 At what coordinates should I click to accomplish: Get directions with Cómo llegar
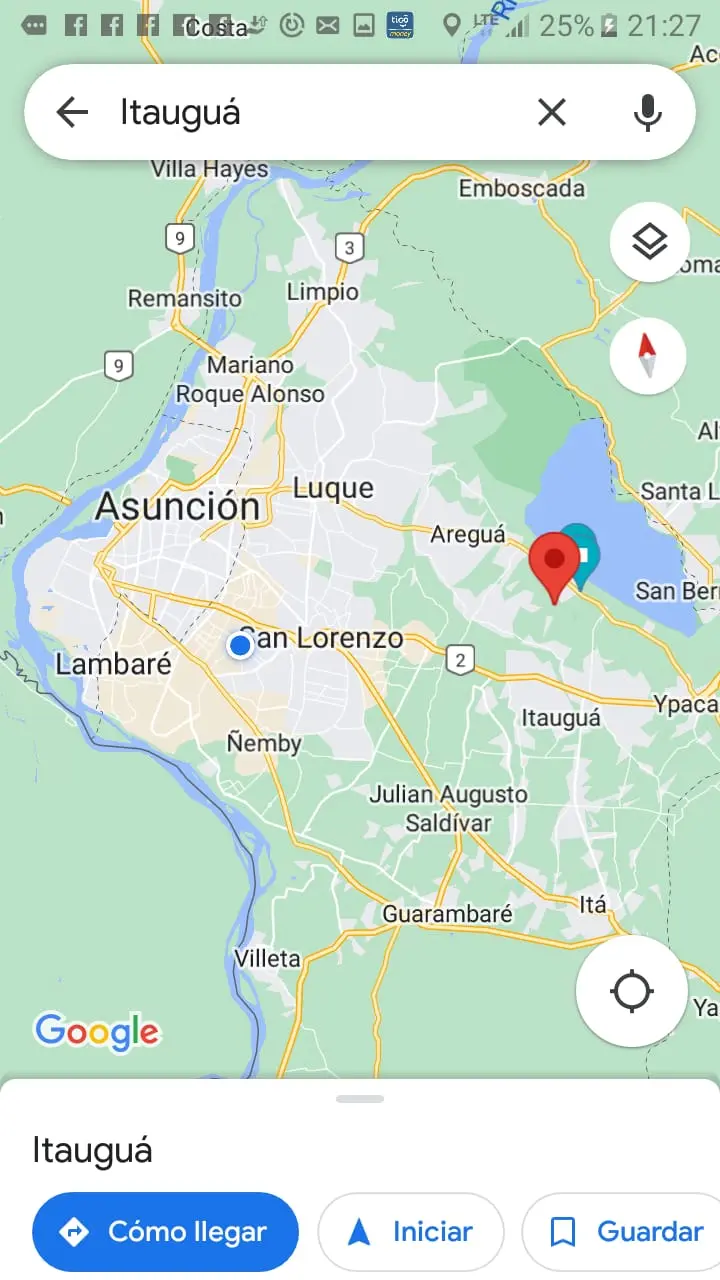point(166,1232)
